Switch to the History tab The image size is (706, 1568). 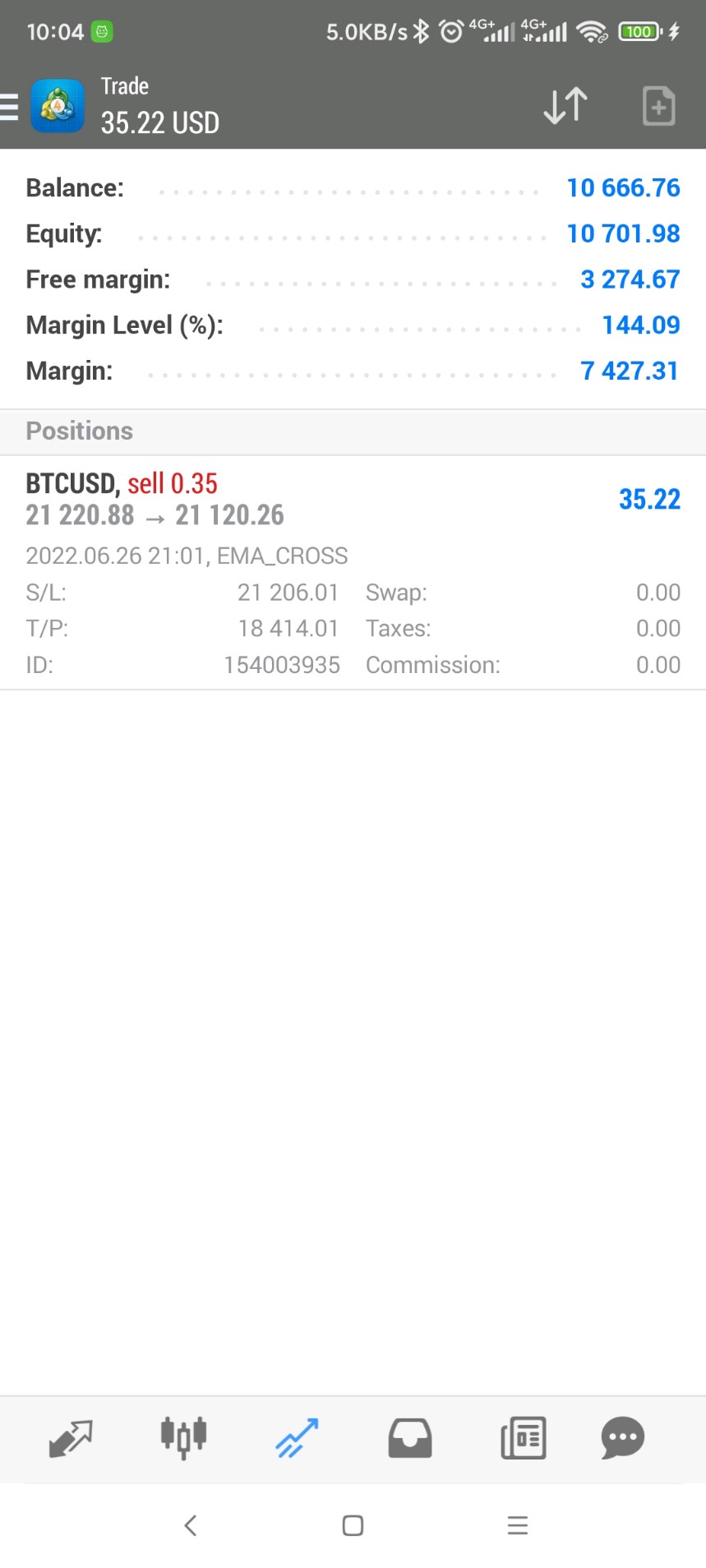click(x=409, y=1438)
